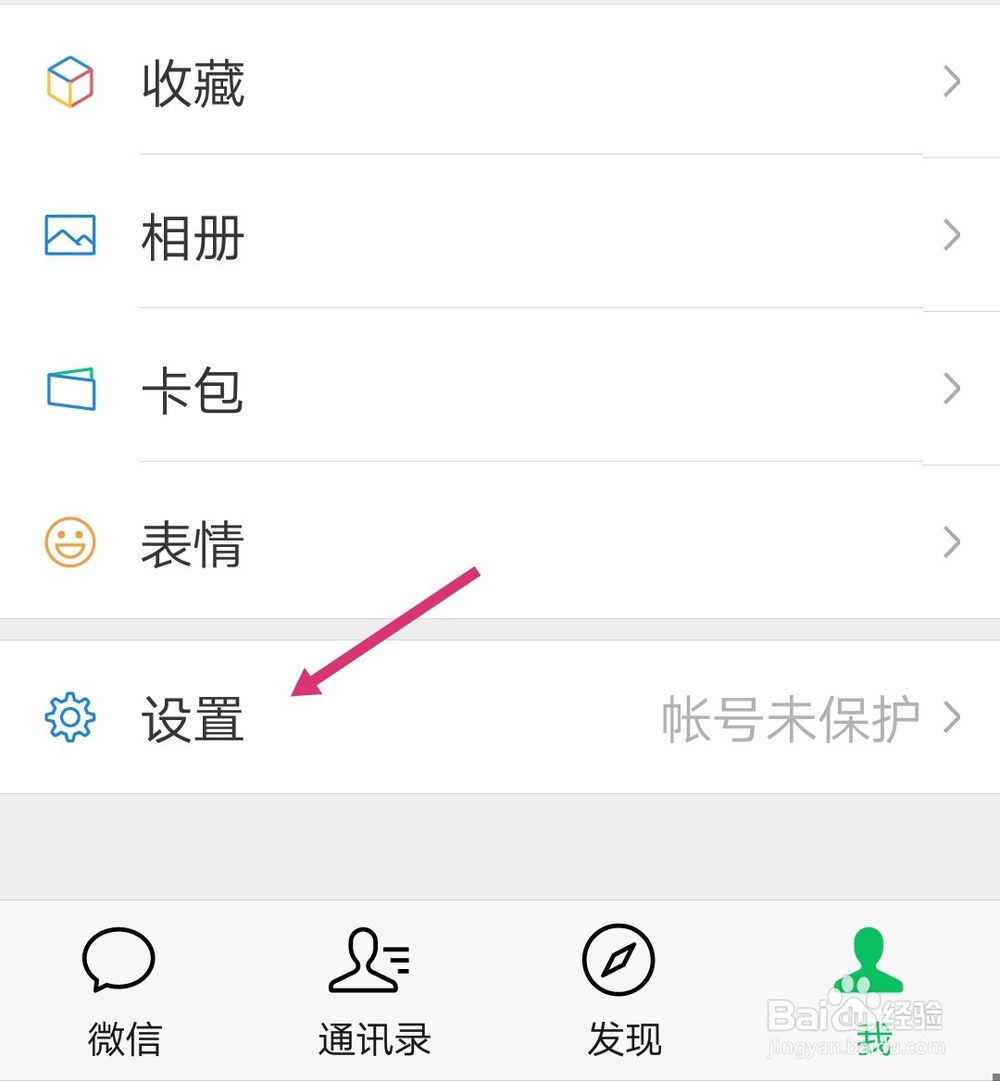
Task: Open the 设置 row chevron arrow
Action: pyautogui.click(x=953, y=717)
